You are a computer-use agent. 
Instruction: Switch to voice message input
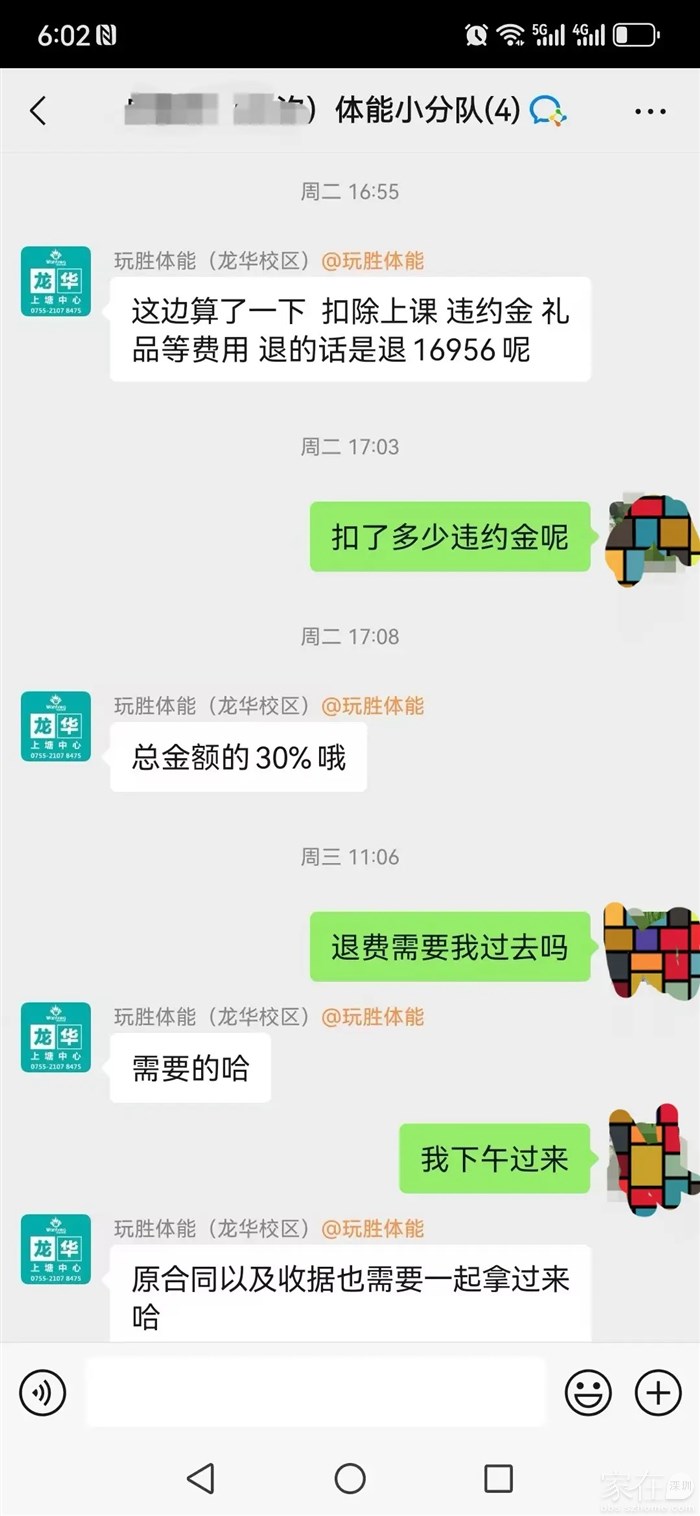click(x=42, y=1391)
